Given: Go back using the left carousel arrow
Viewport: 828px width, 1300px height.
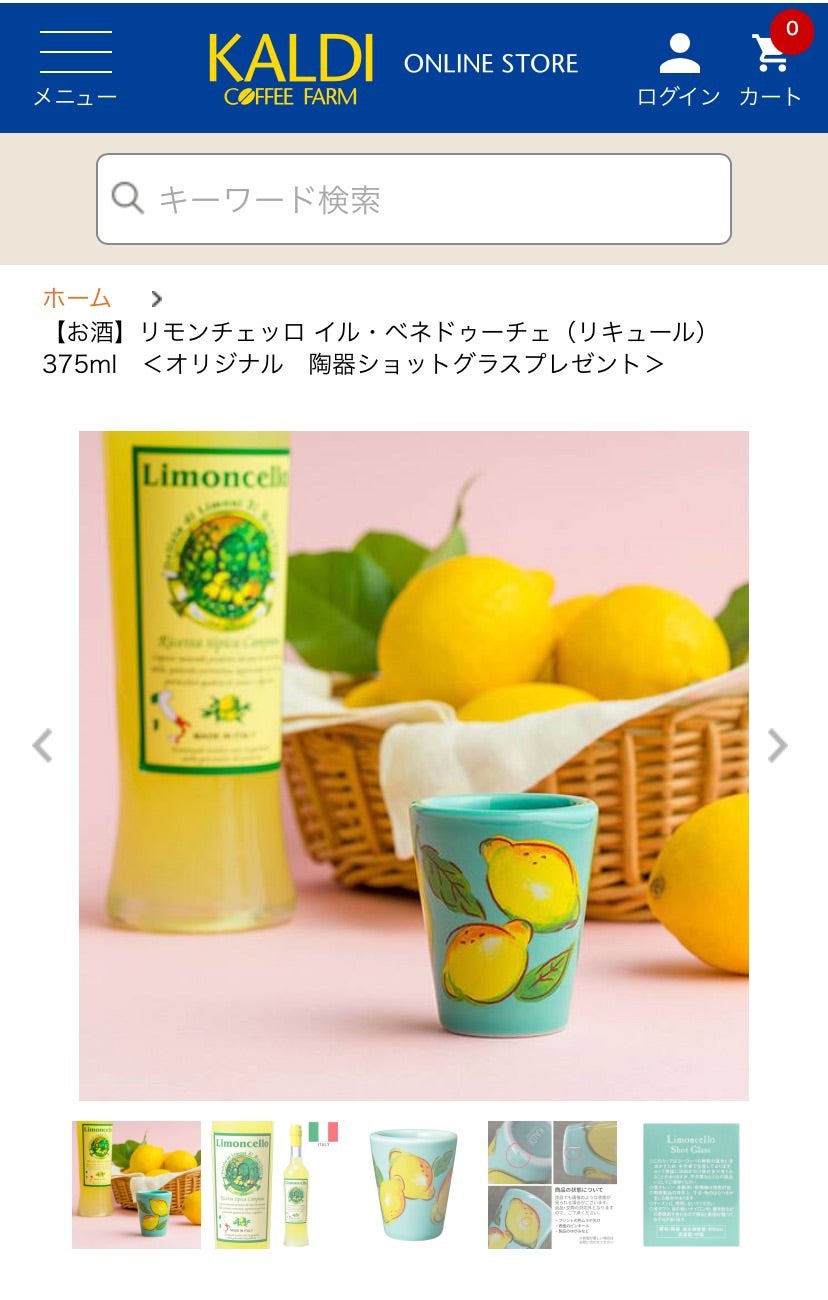Looking at the screenshot, I should tap(43, 744).
